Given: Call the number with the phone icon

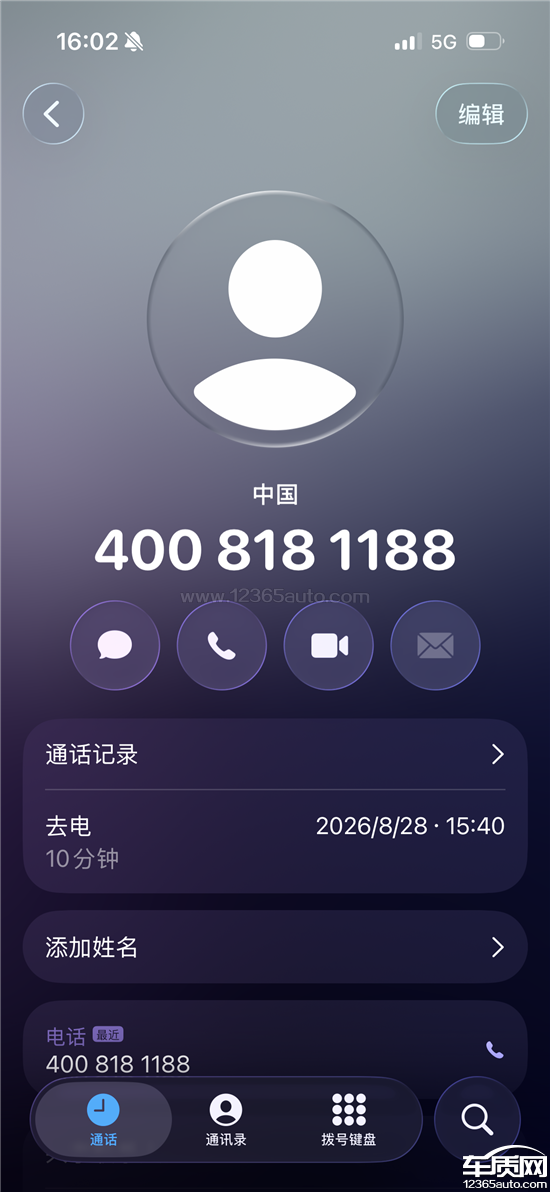Looking at the screenshot, I should [x=221, y=645].
